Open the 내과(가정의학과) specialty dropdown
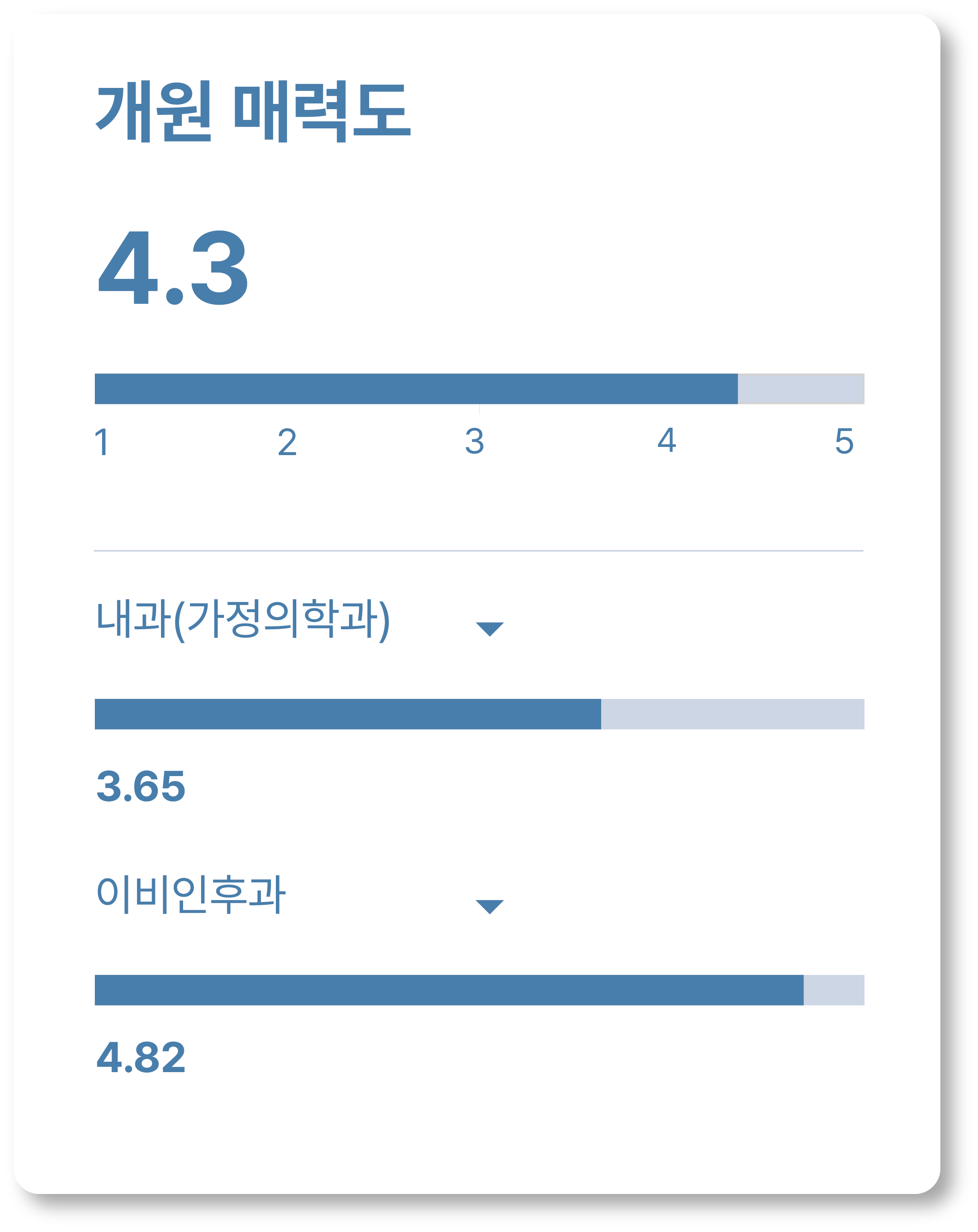 point(489,628)
